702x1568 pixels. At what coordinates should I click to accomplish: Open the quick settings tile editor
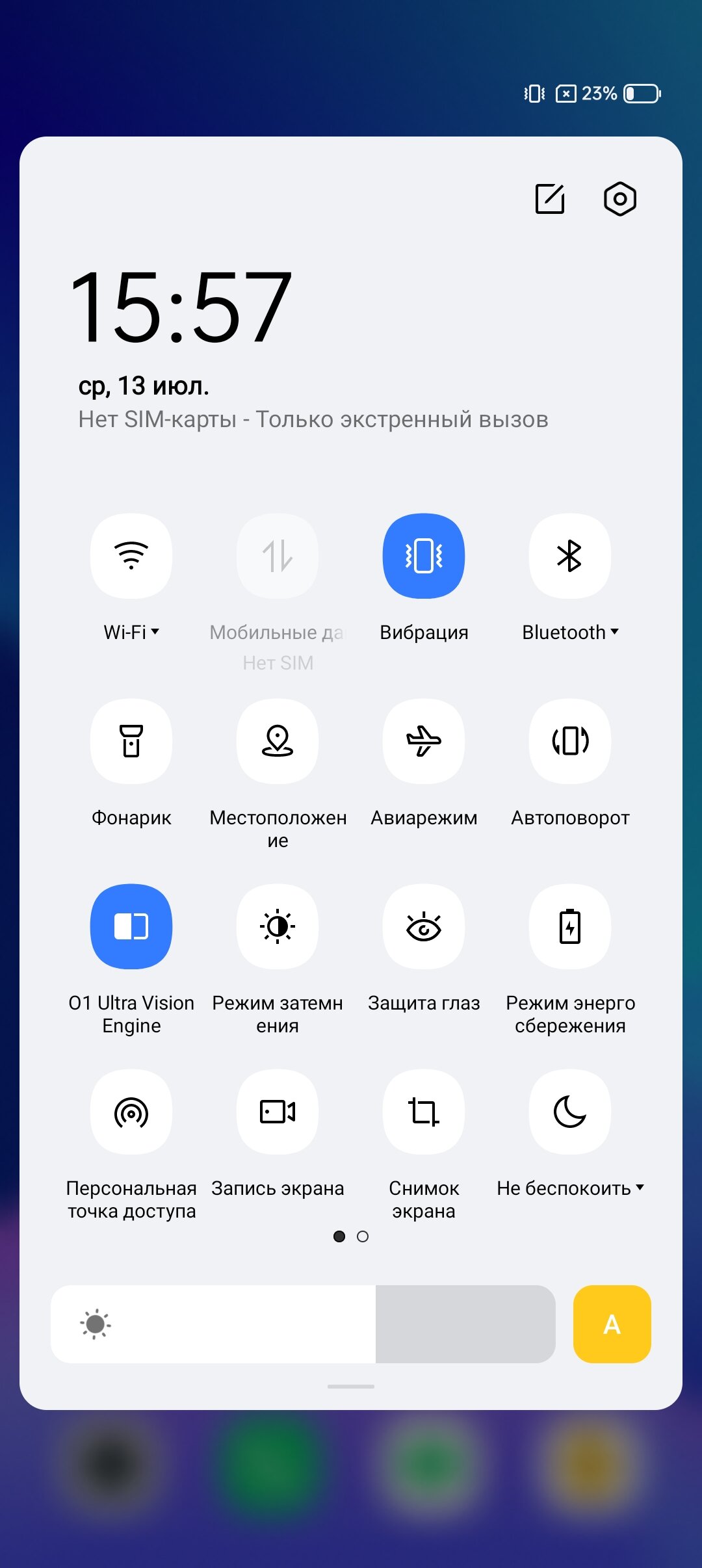(x=550, y=198)
